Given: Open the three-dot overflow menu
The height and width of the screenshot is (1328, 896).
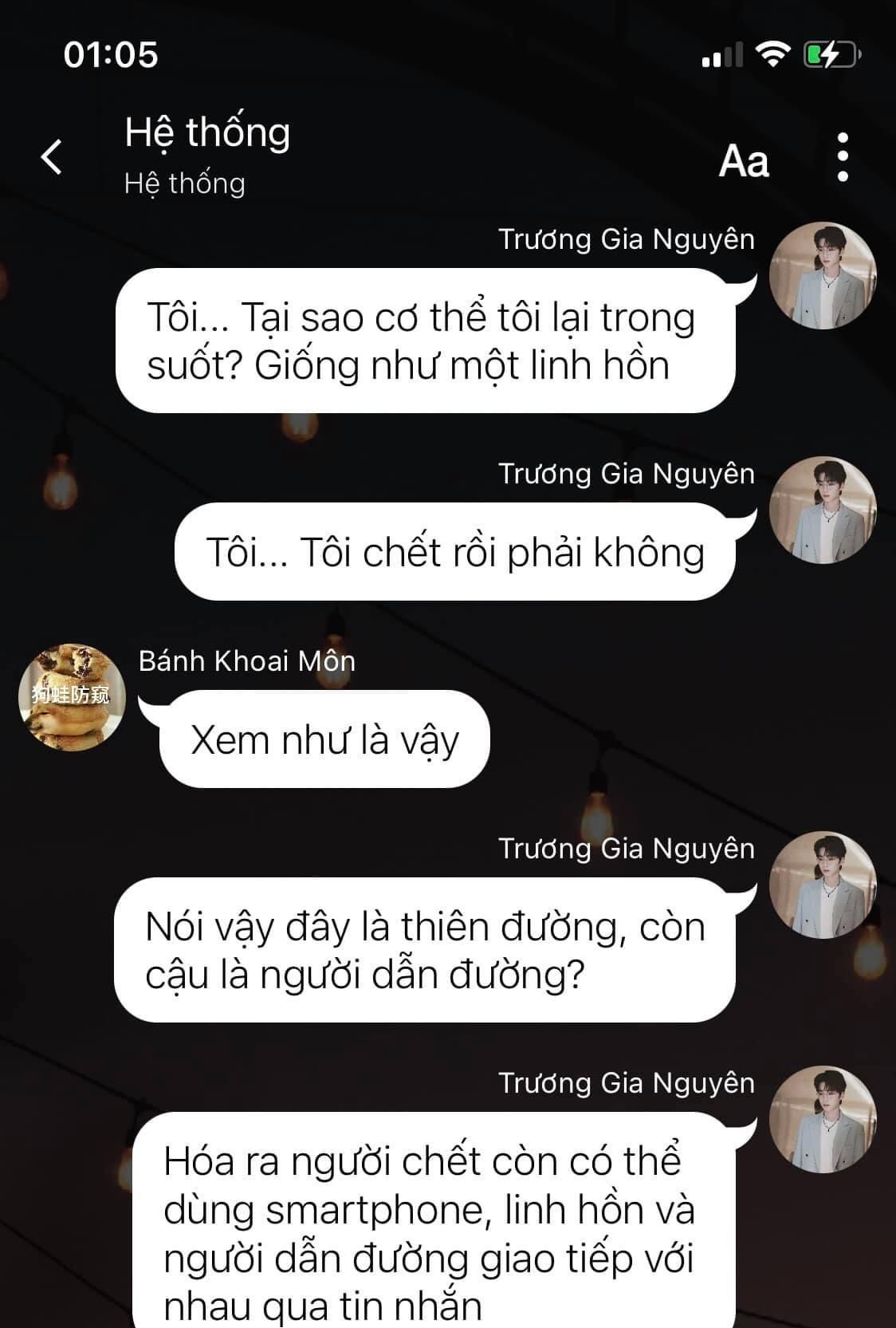Looking at the screenshot, I should [843, 157].
